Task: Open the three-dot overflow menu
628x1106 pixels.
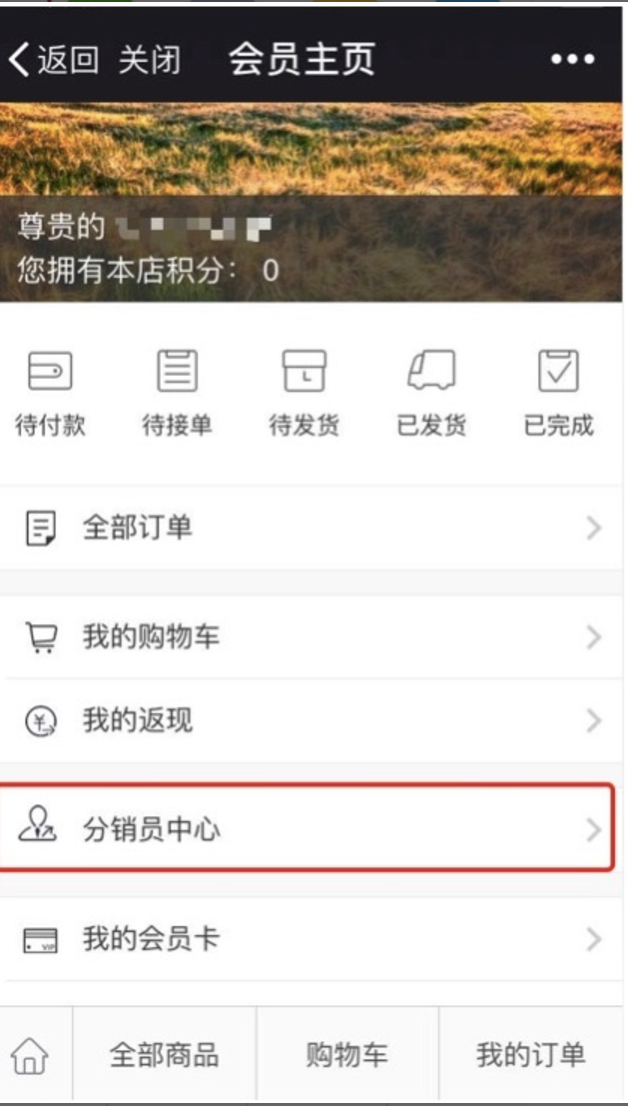Action: click(572, 59)
